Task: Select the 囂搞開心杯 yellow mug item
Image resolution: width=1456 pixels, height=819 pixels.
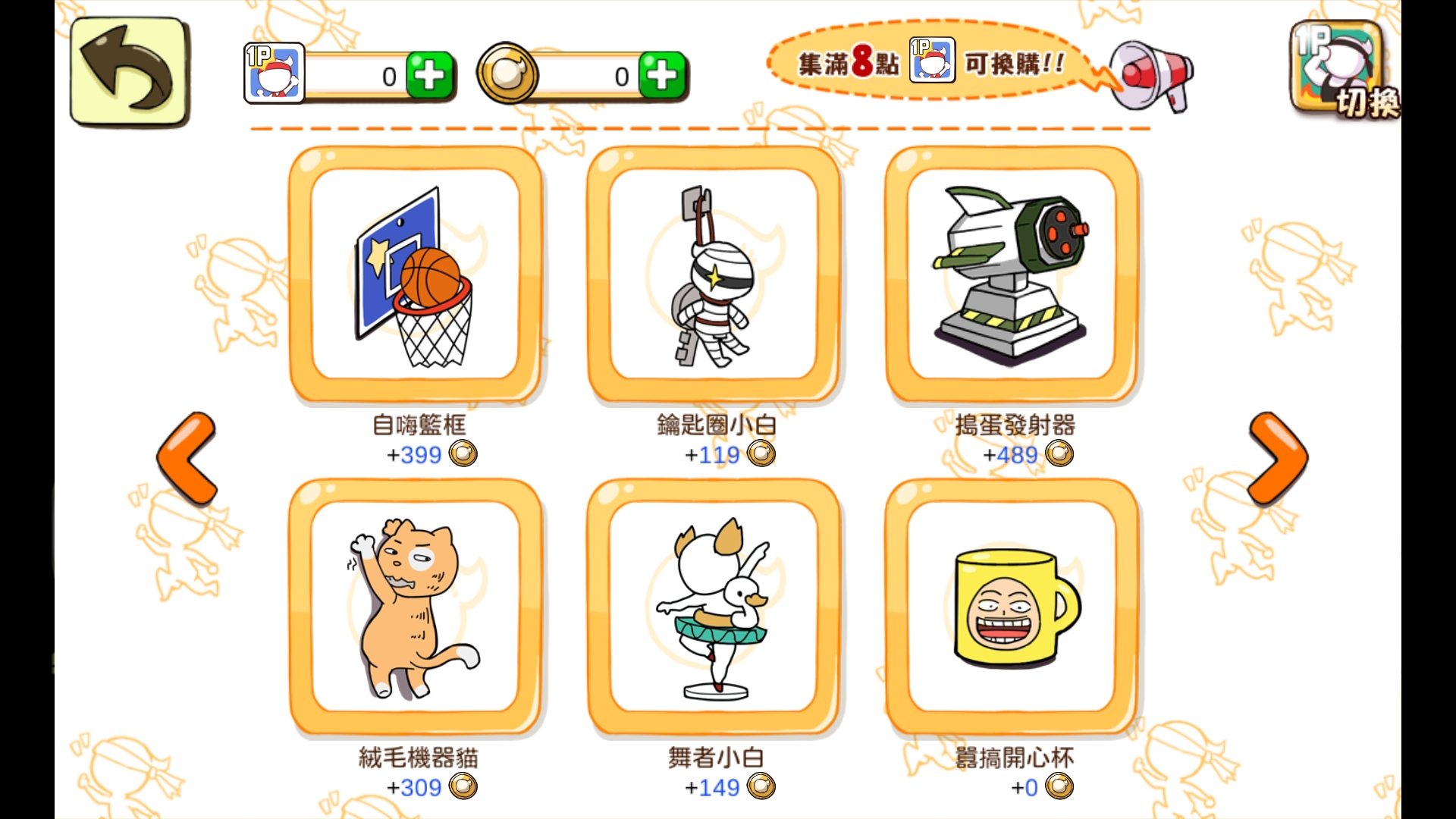Action: [1012, 607]
